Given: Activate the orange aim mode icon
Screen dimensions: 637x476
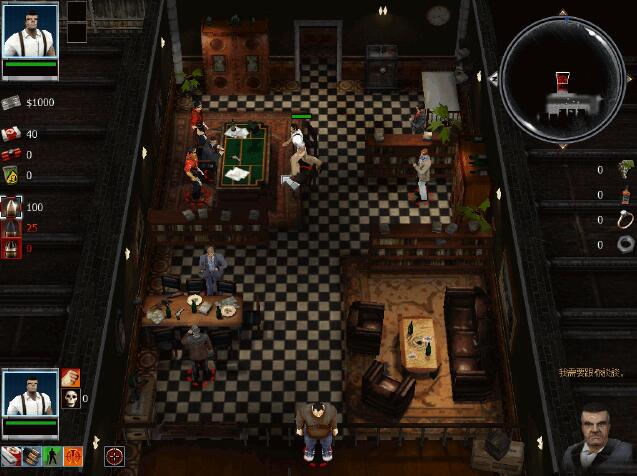Looking at the screenshot, I should click(72, 456).
